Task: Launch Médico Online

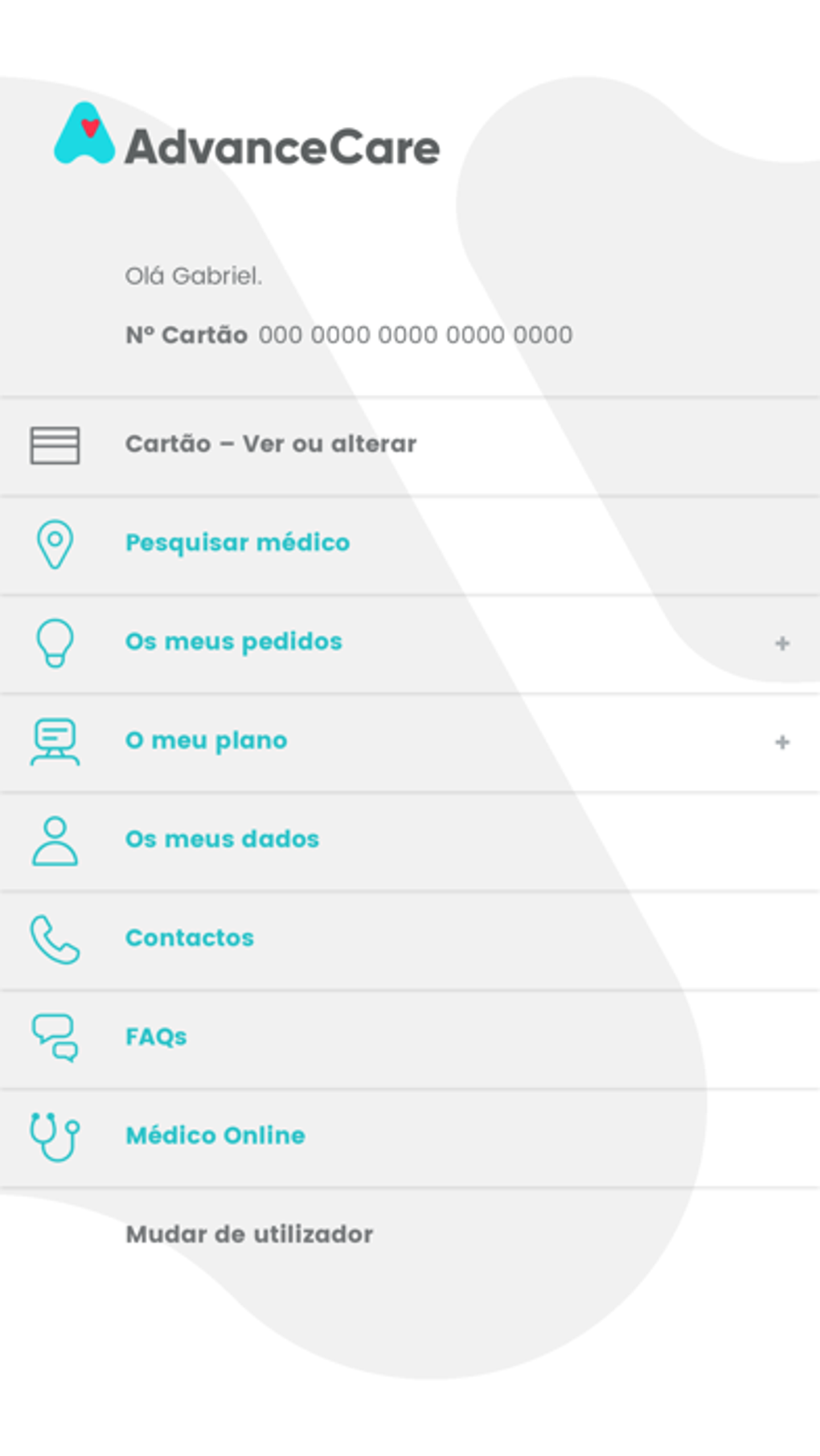Action: [215, 1136]
